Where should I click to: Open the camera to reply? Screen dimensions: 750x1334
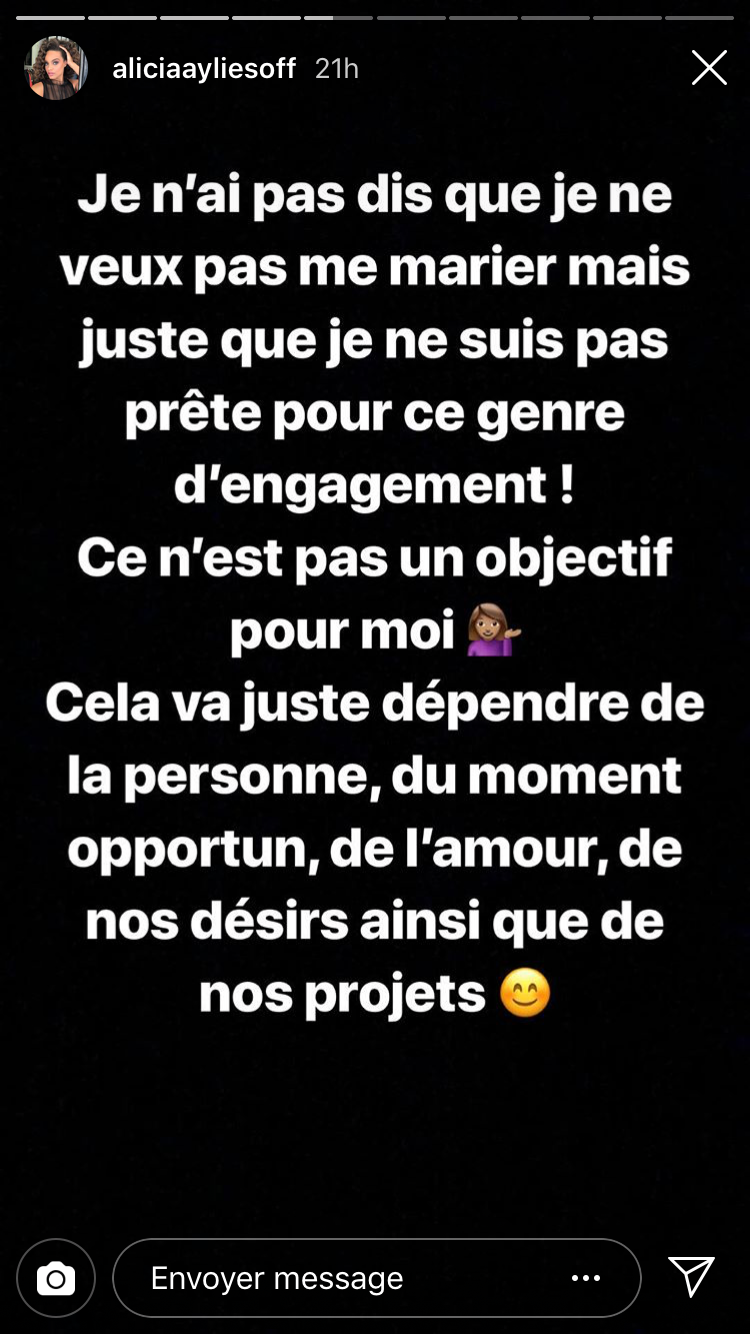click(x=56, y=1278)
